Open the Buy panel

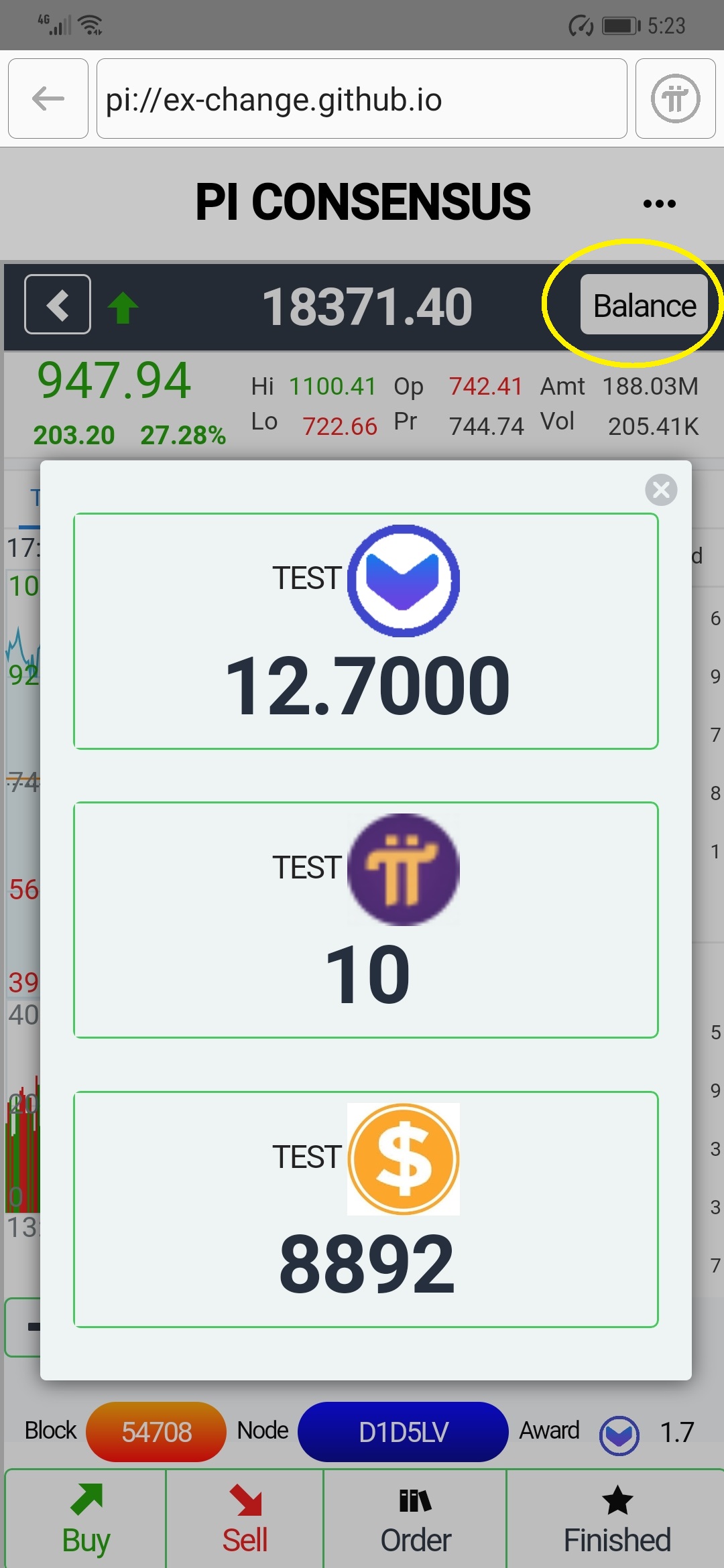(86, 1520)
